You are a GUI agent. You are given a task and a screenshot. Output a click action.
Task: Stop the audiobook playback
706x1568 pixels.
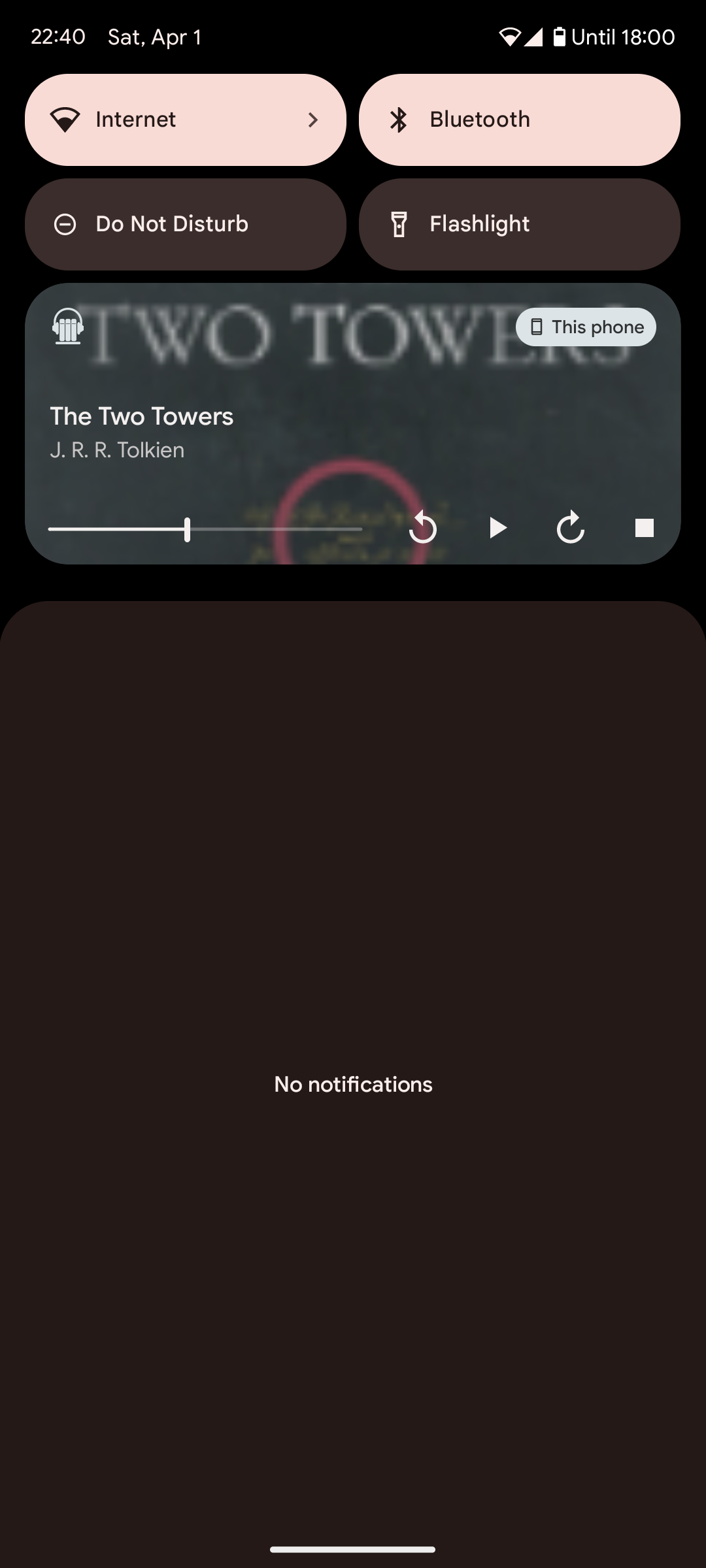[644, 528]
